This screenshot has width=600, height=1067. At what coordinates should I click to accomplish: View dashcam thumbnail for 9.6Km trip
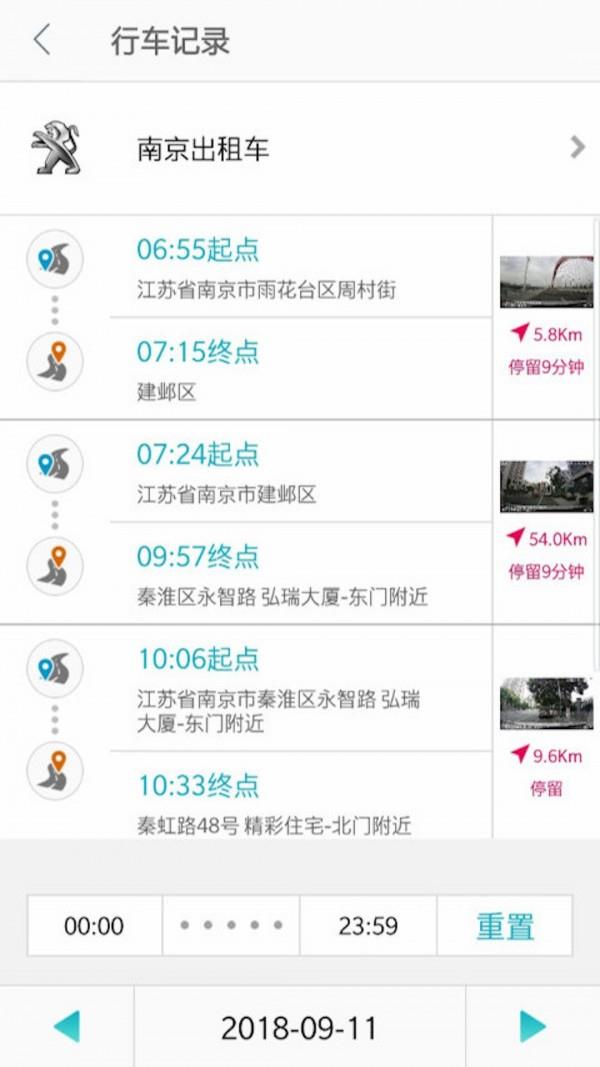coord(546,703)
